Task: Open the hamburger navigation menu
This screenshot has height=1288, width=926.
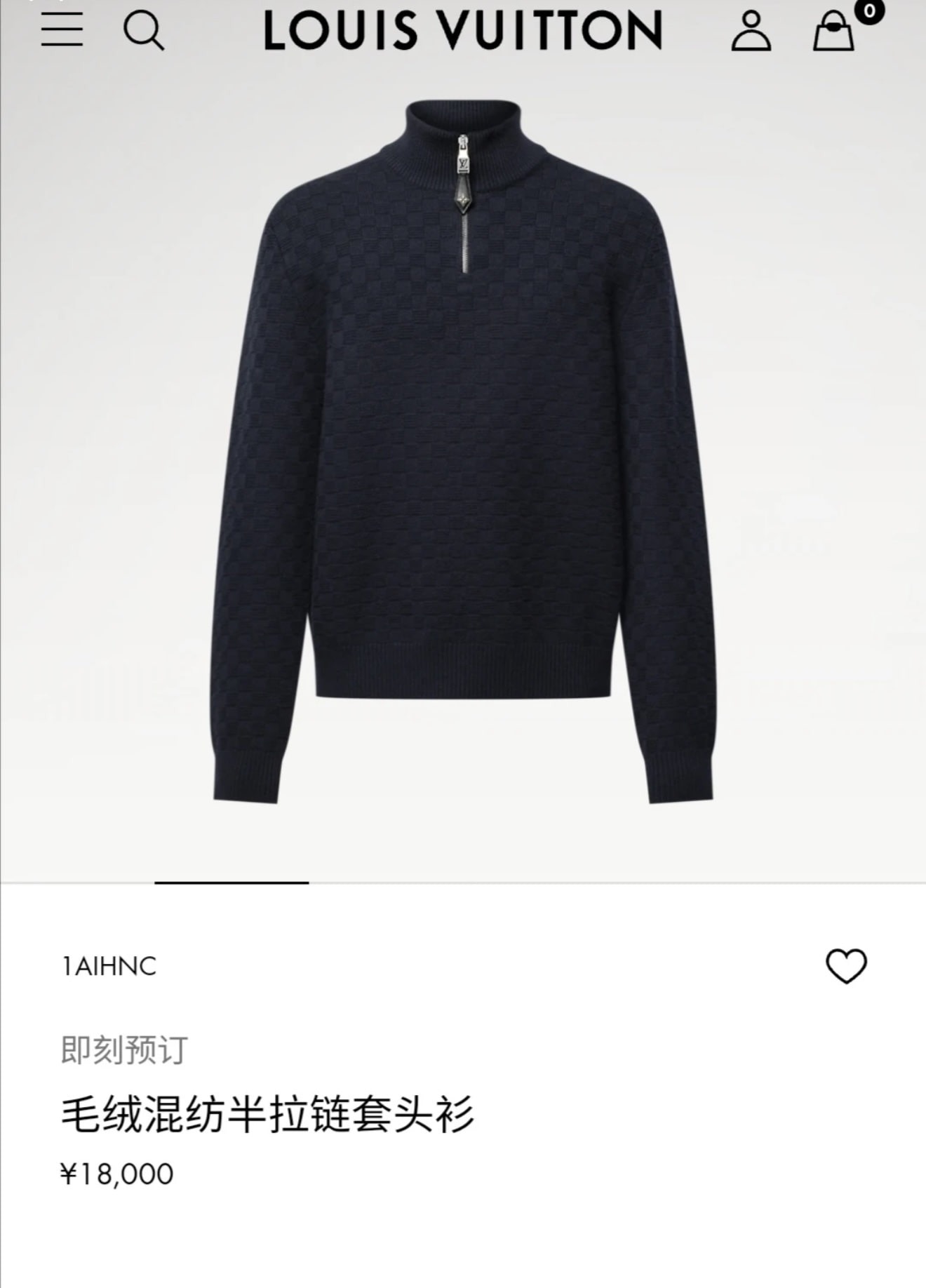Action: (62, 30)
